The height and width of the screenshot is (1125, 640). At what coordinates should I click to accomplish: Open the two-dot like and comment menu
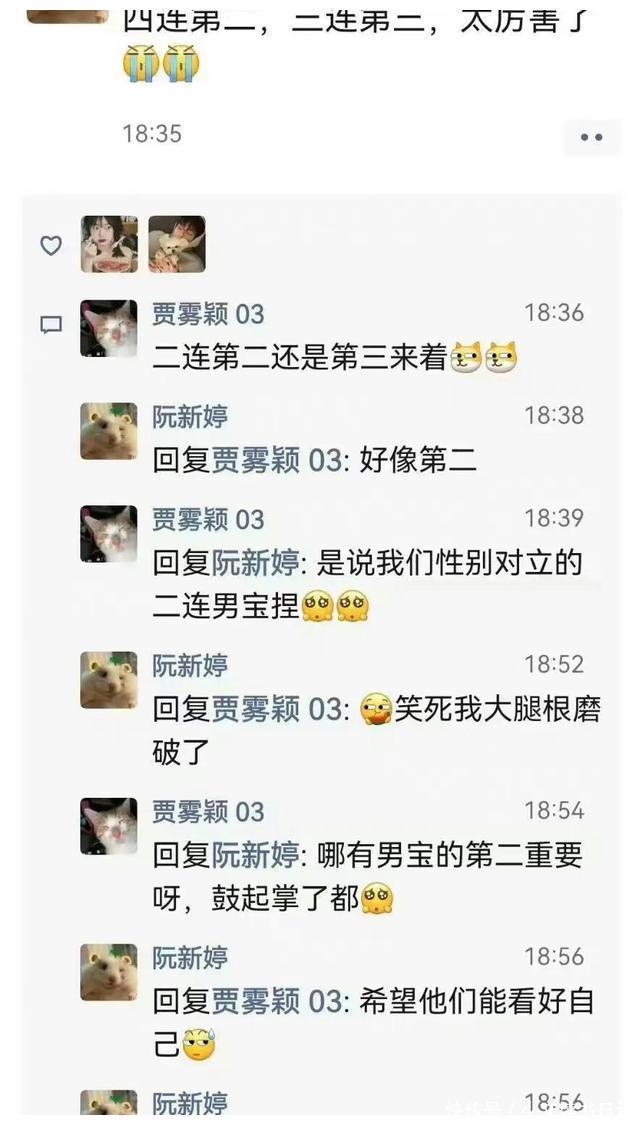pyautogui.click(x=592, y=137)
